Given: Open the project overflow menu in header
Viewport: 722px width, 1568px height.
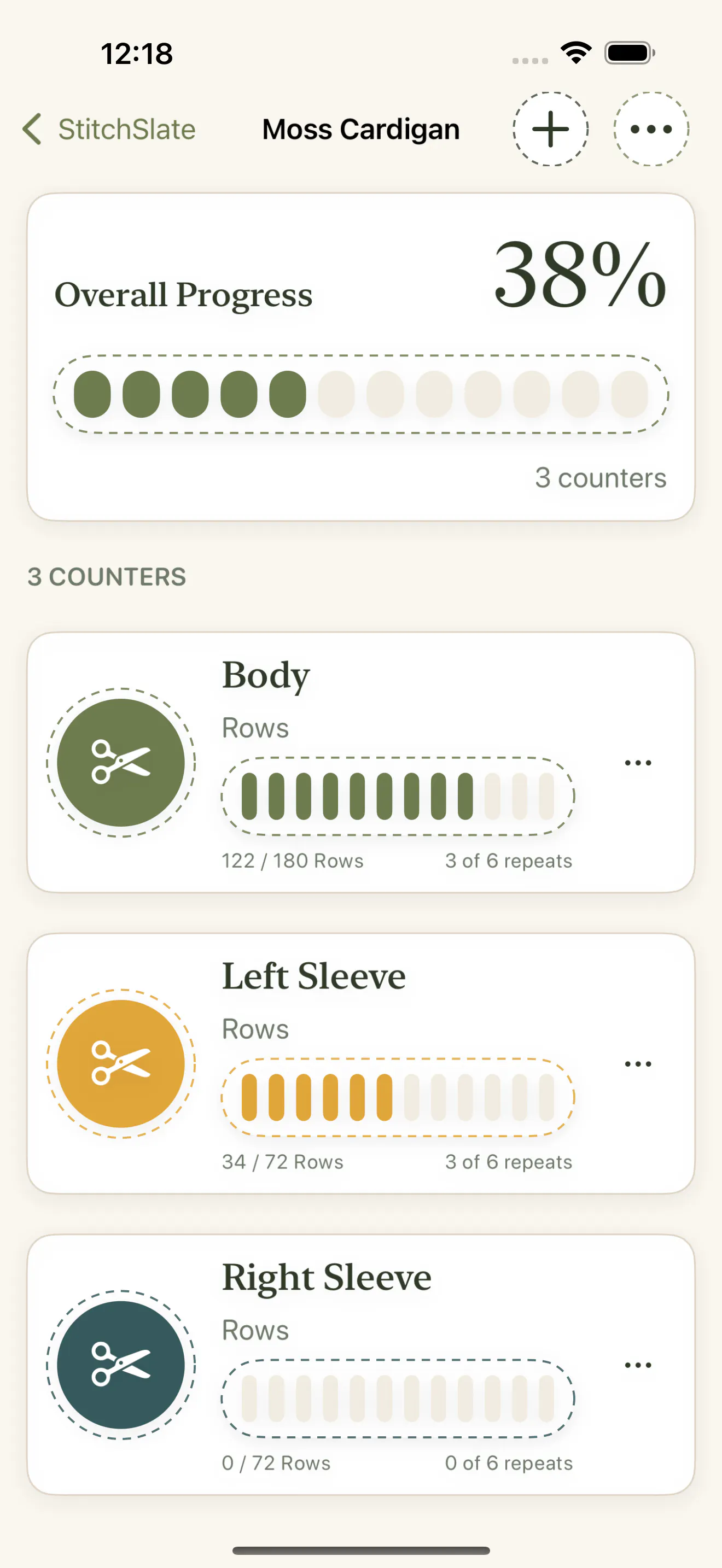Looking at the screenshot, I should coord(651,129).
